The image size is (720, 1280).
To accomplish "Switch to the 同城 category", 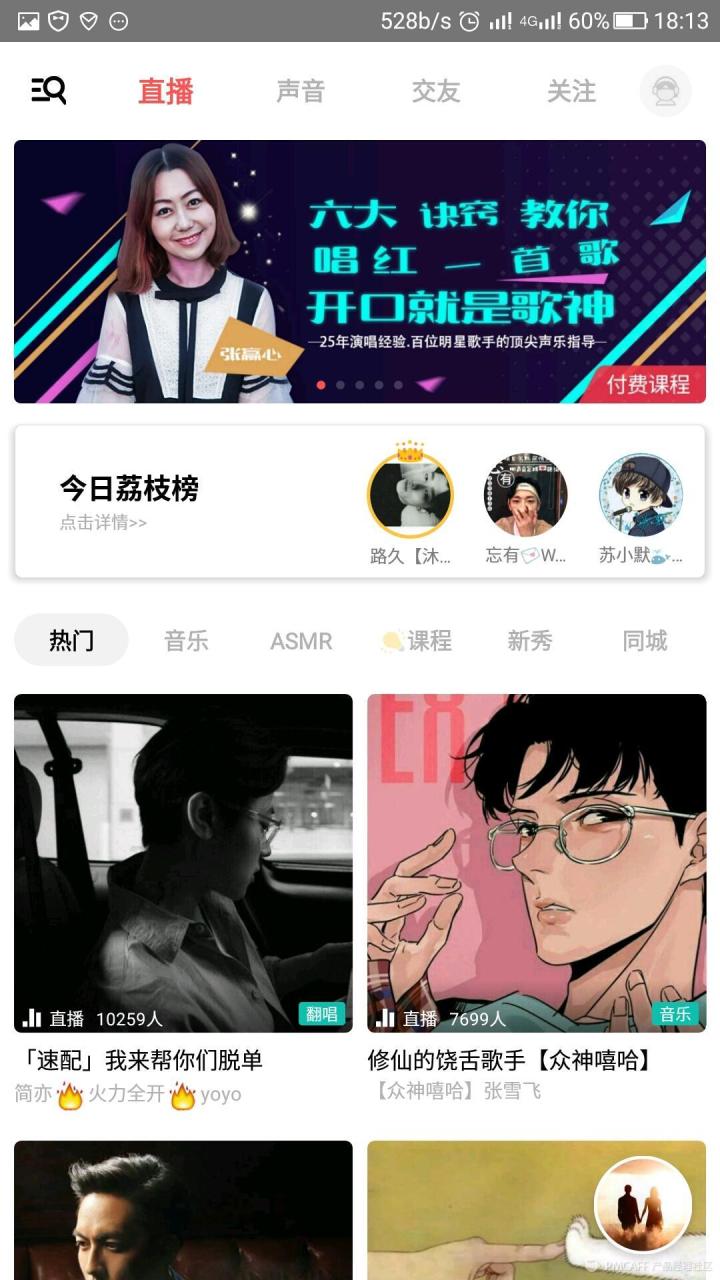I will click(645, 640).
